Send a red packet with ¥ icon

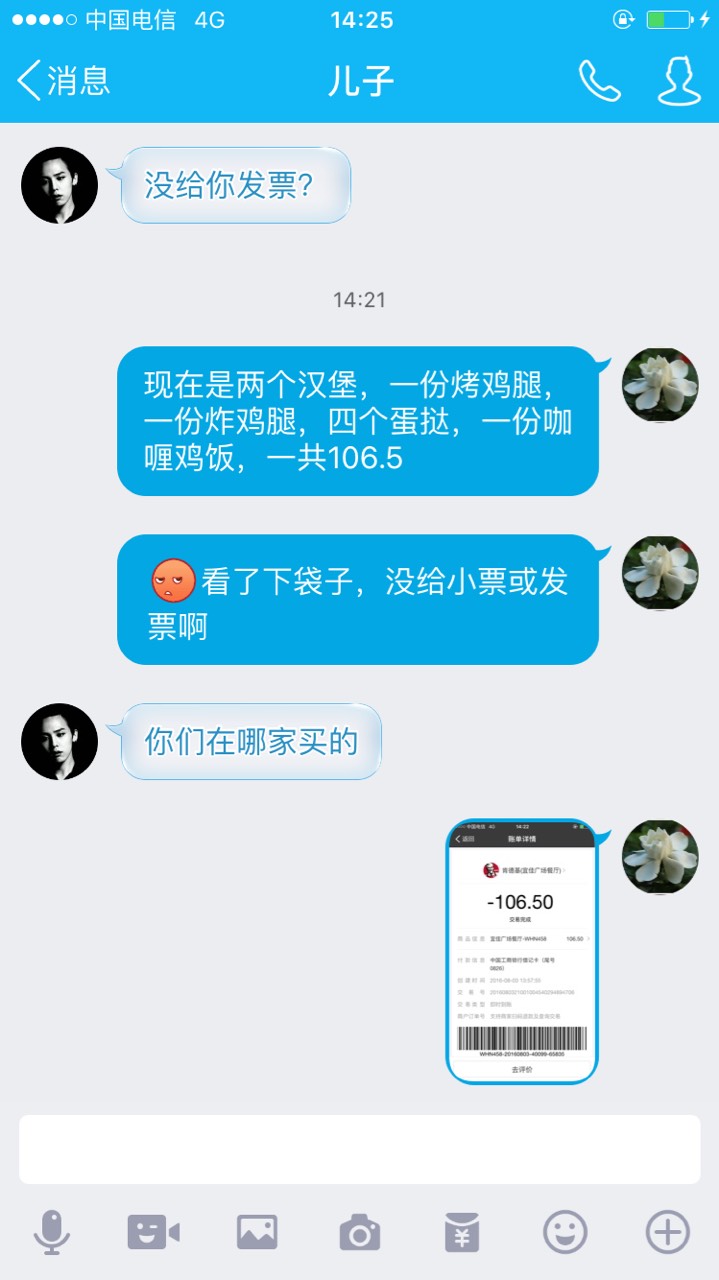462,1232
